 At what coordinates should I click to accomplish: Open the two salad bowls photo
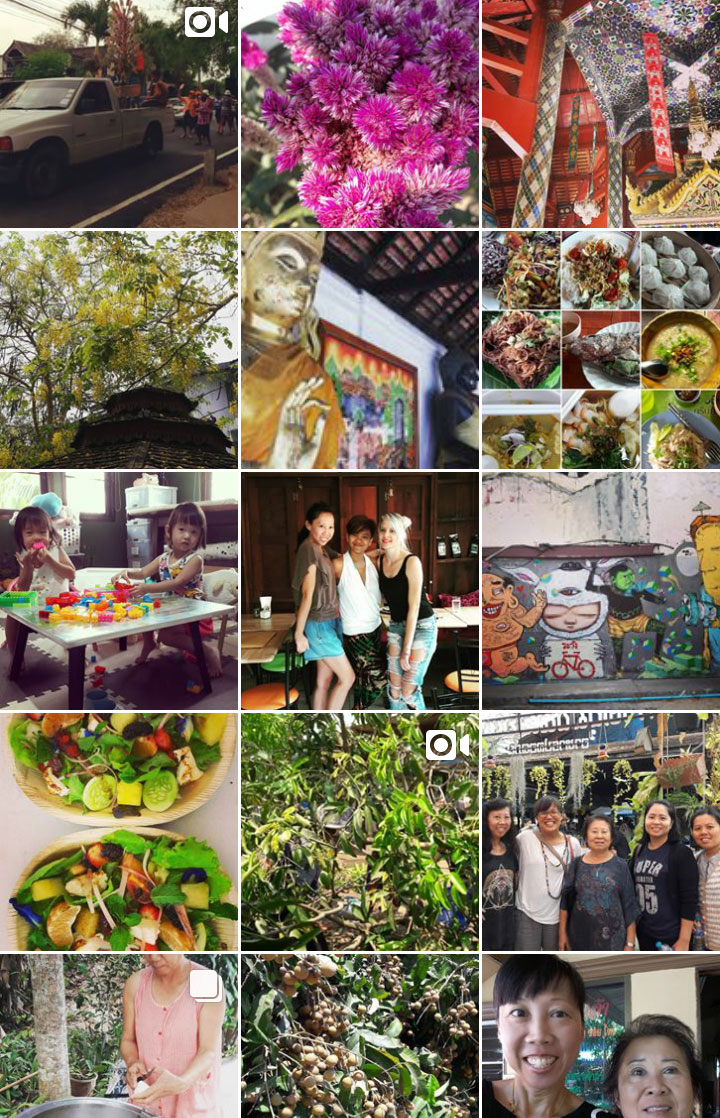tap(119, 831)
